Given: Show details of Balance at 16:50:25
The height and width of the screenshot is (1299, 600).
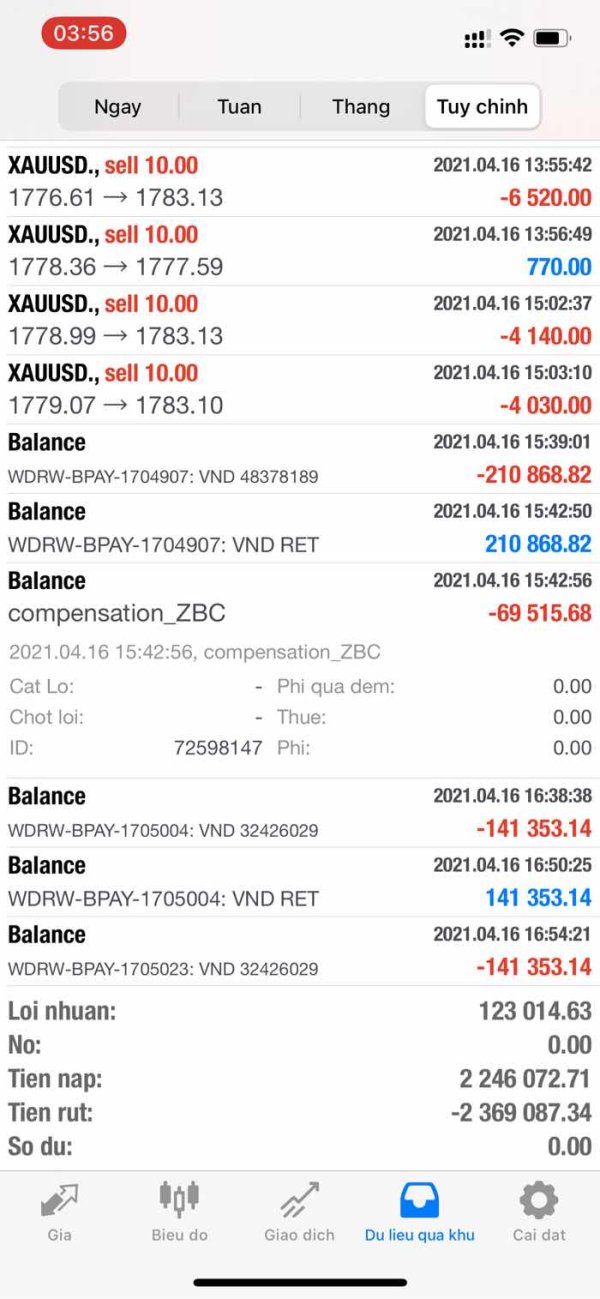Looking at the screenshot, I should click(300, 881).
